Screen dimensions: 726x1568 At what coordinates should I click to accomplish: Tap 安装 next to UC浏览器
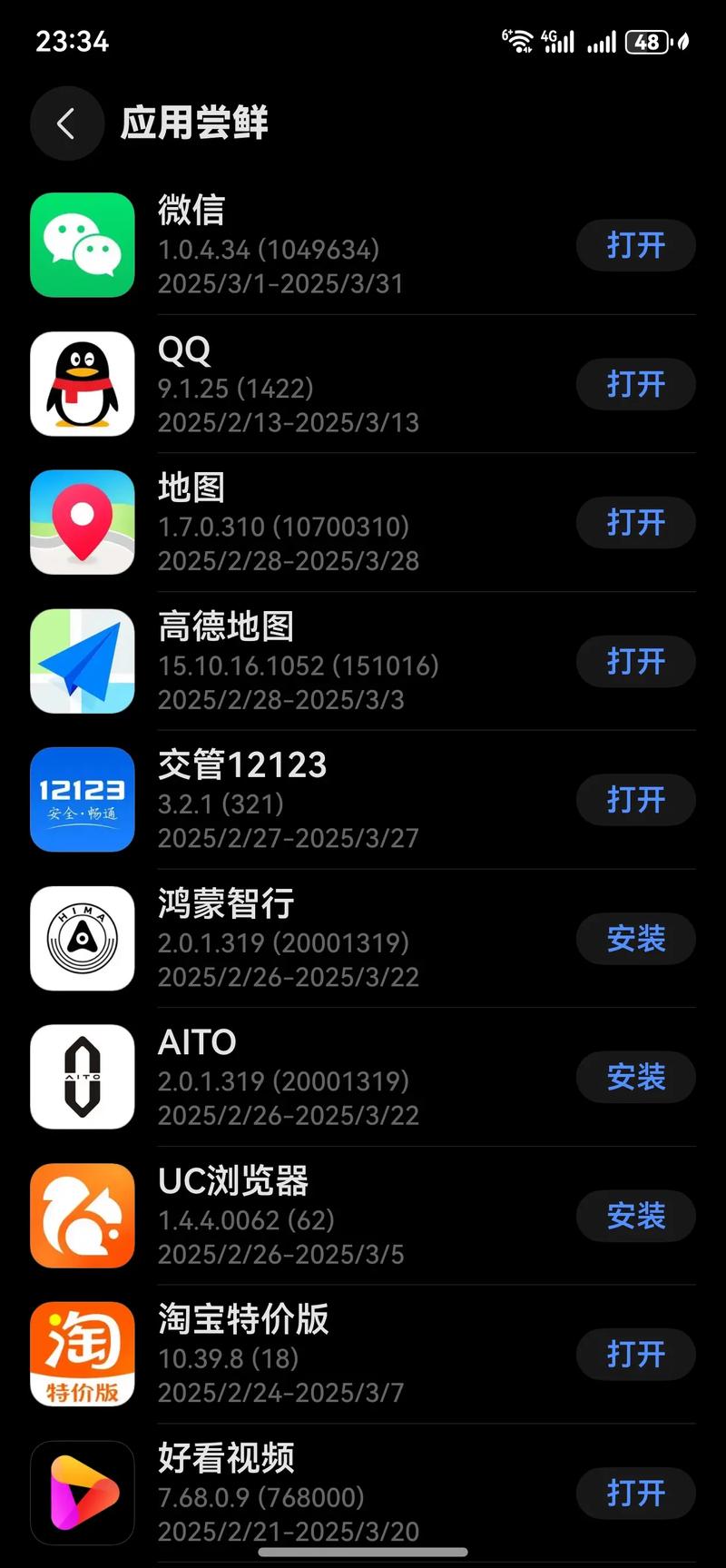(x=635, y=1216)
